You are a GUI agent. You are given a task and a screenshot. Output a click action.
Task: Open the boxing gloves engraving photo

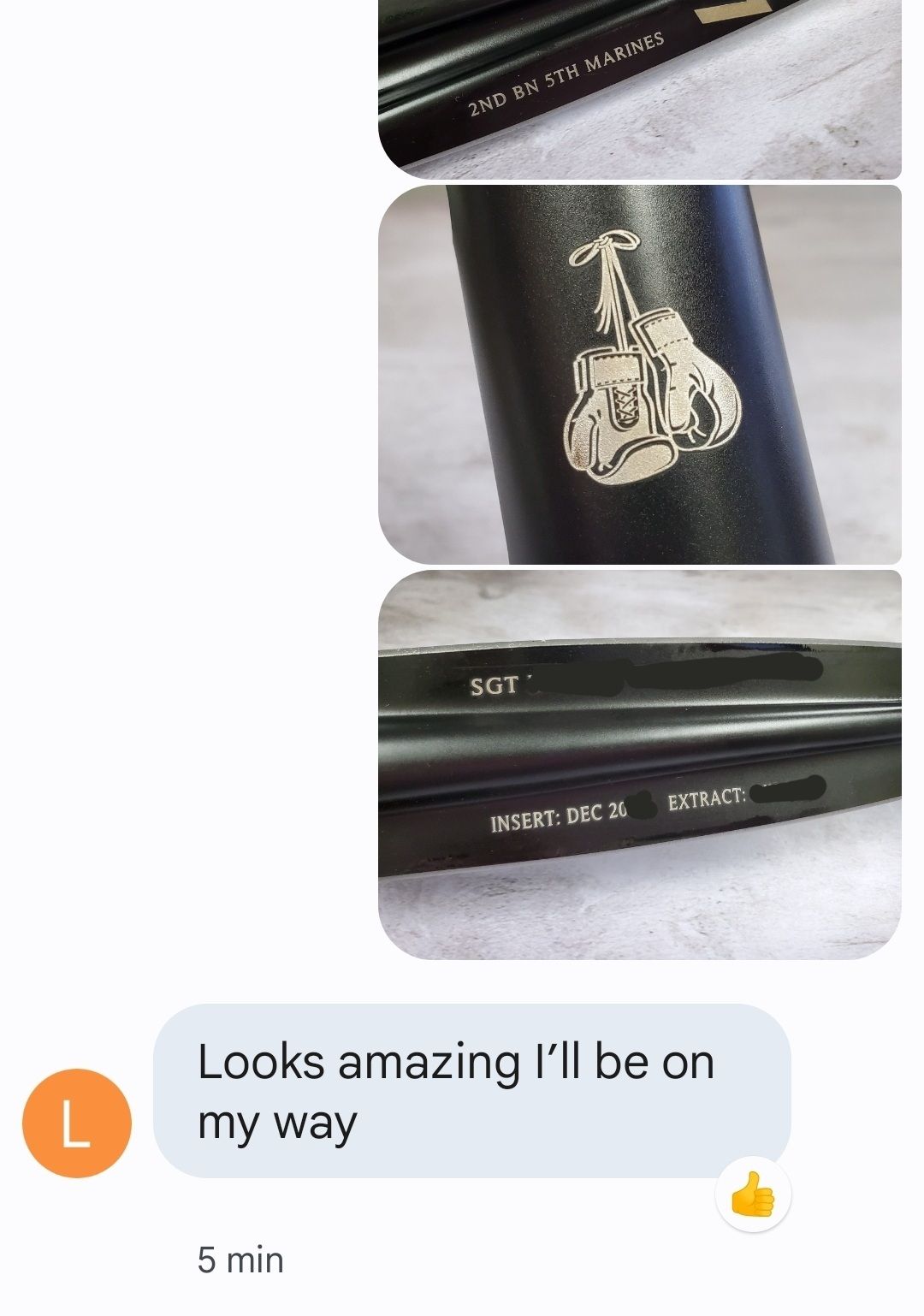coord(640,374)
